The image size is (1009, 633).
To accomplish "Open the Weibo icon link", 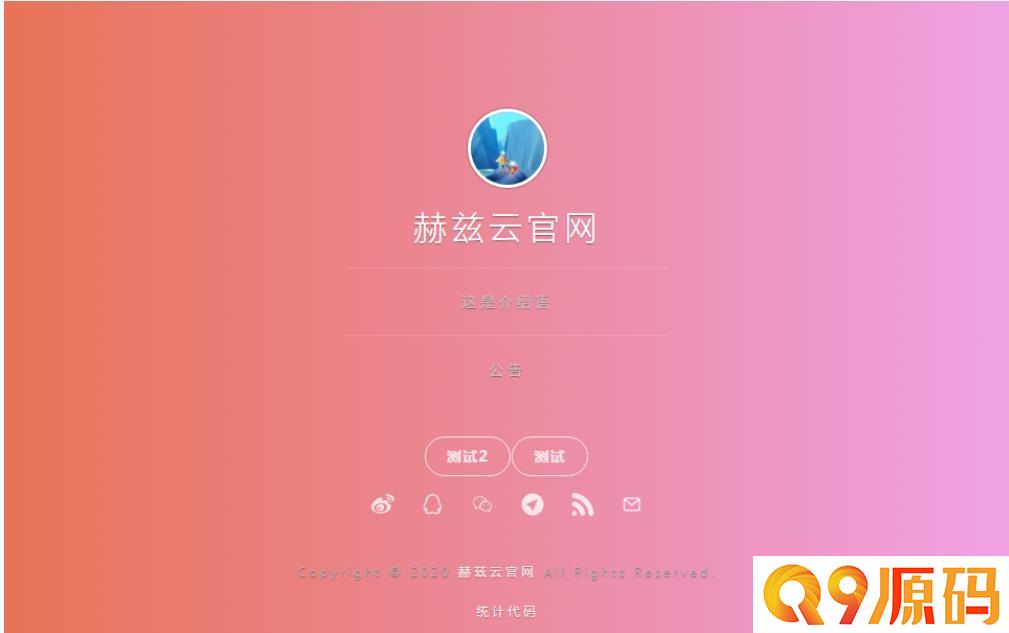I will 382,505.
